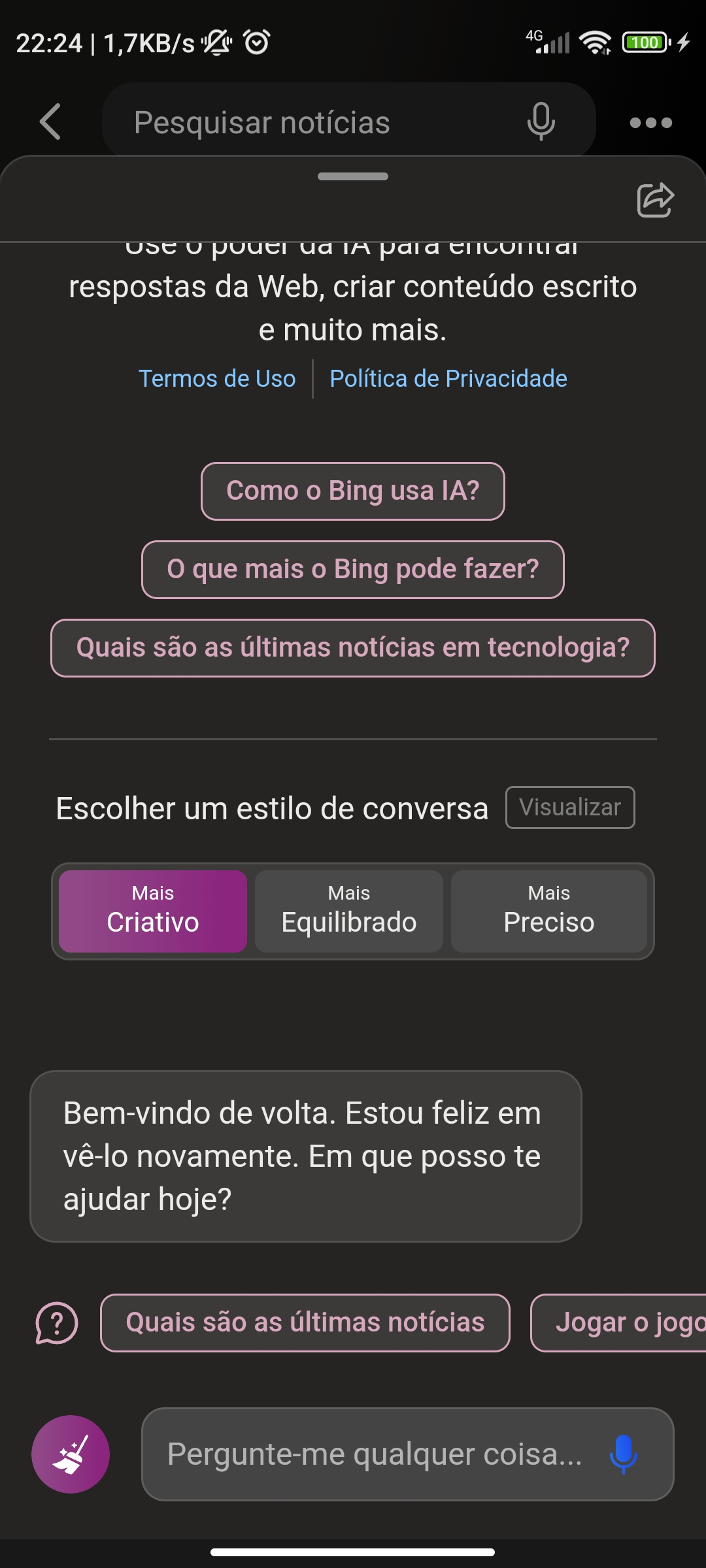Screen dimensions: 706x1568
Task: Tap the microphone icon in the search bar
Action: click(543, 122)
